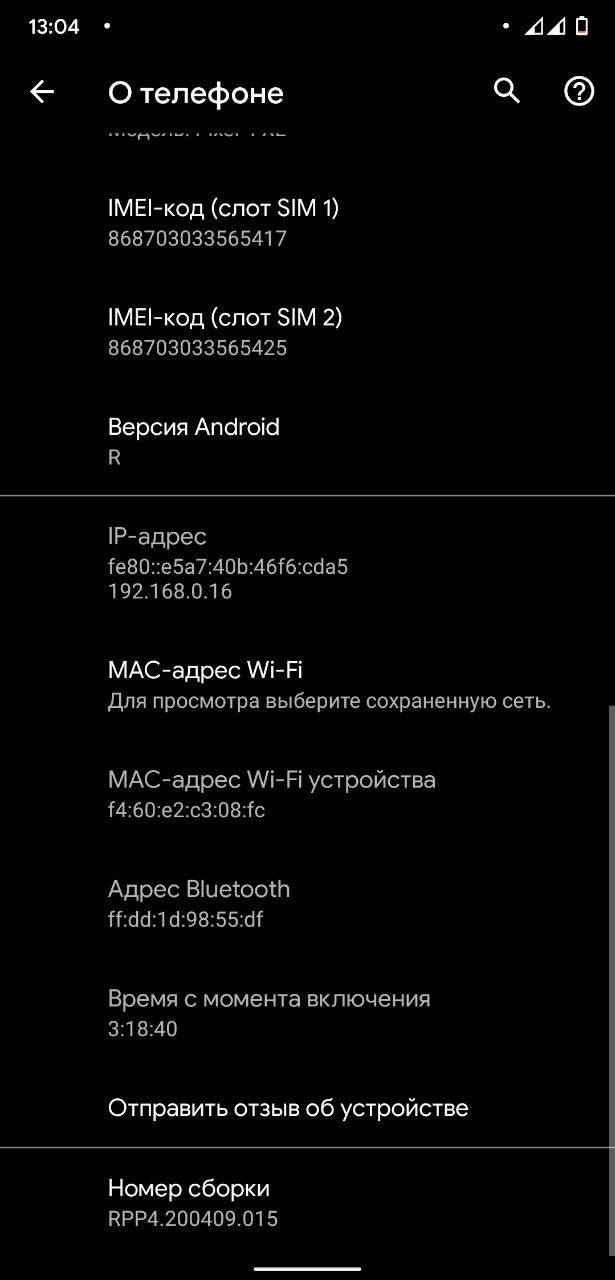Open the help and feedback icon
Screen dimensions: 615x1280
coord(579,92)
